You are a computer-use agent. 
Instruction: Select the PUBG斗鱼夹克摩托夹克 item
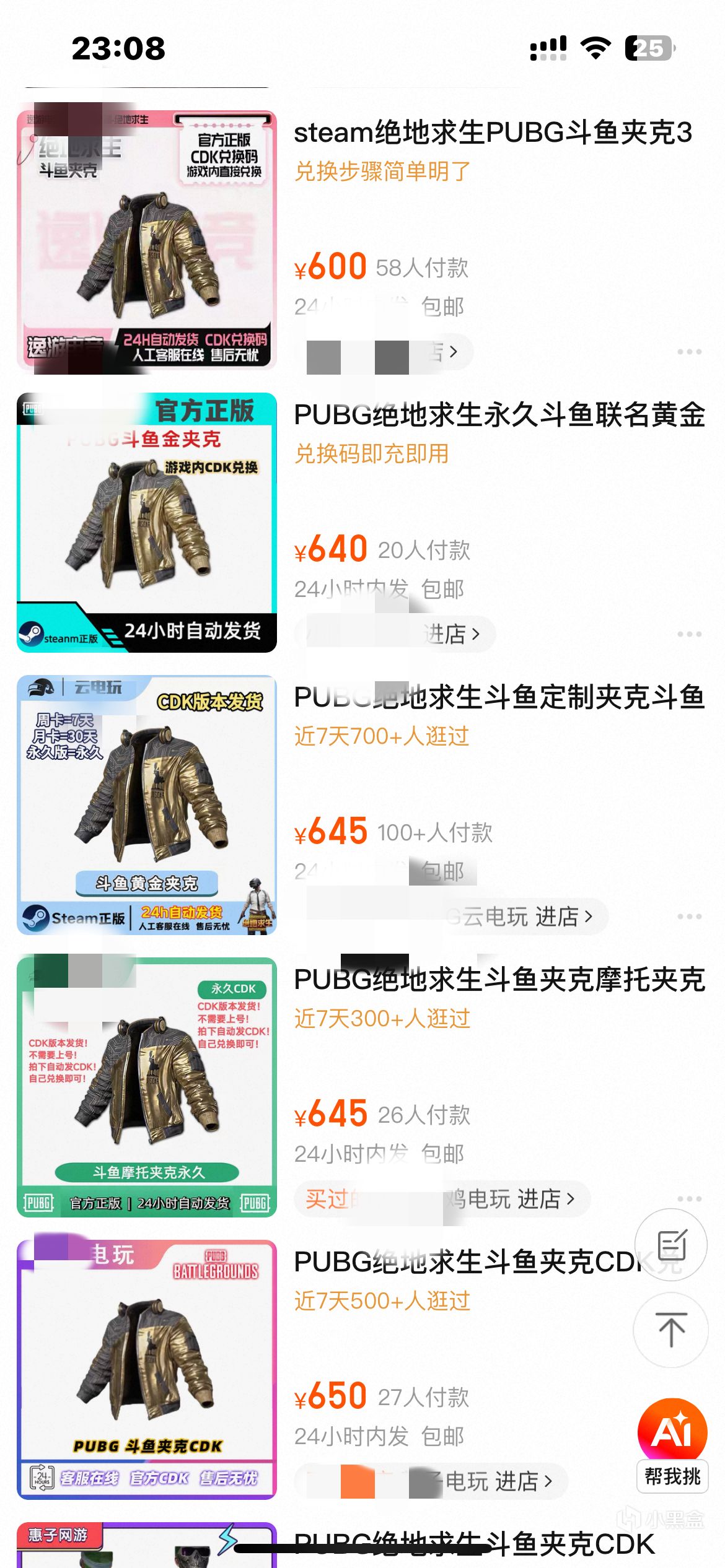point(498,980)
